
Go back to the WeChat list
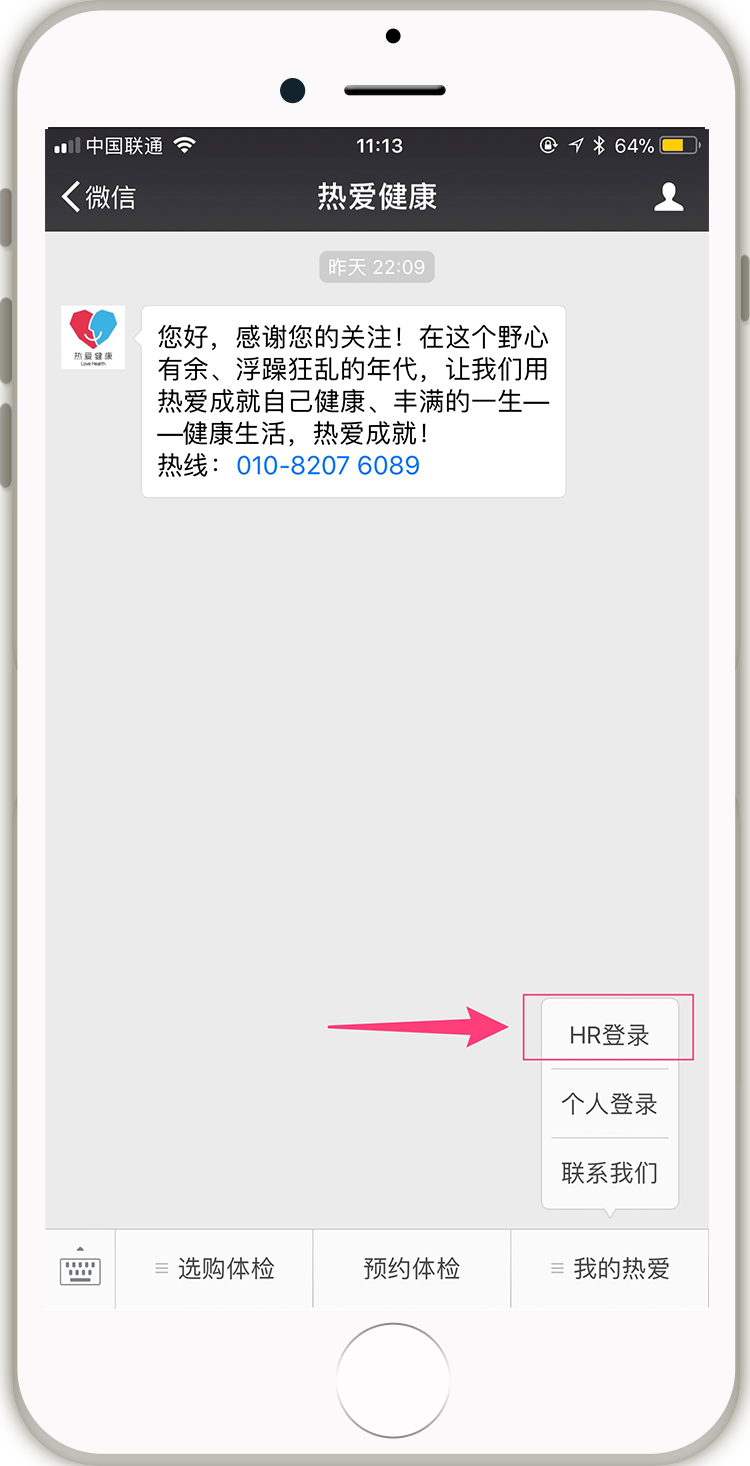(98, 197)
